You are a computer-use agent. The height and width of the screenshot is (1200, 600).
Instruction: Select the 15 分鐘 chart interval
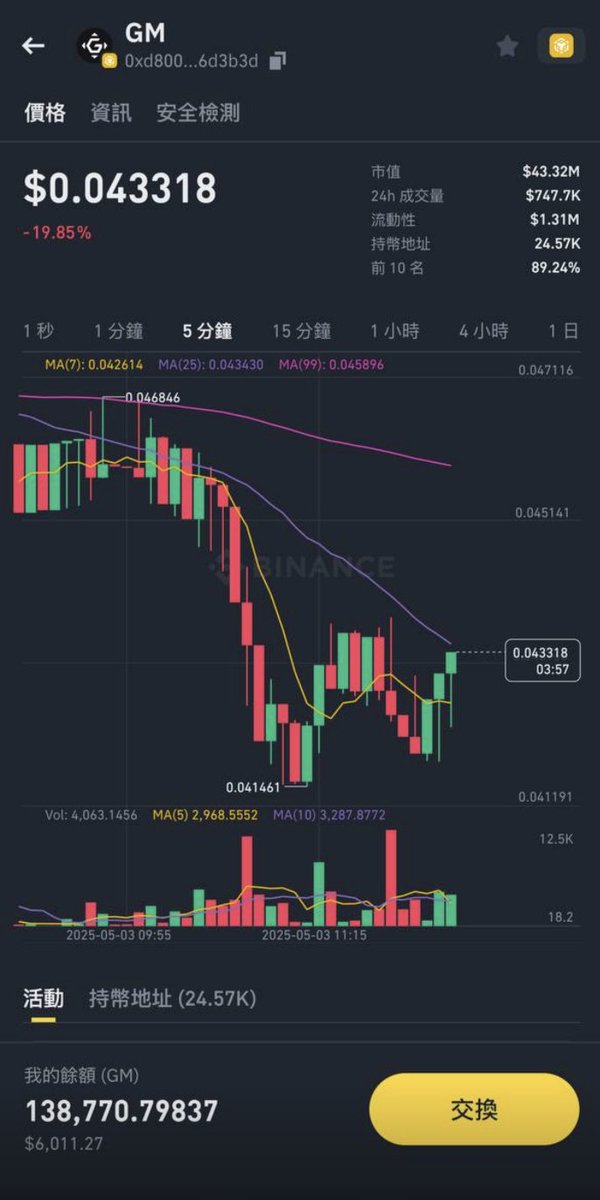302,331
